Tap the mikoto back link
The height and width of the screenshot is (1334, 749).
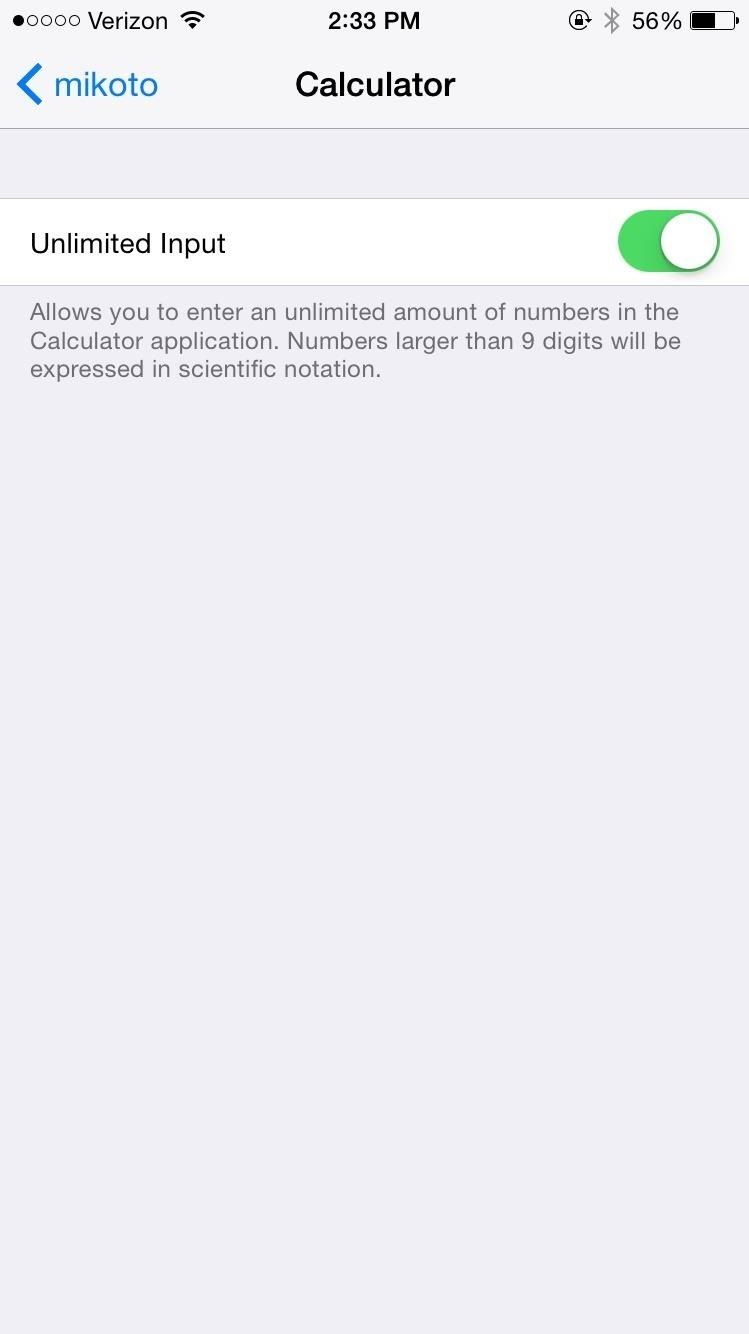[106, 84]
